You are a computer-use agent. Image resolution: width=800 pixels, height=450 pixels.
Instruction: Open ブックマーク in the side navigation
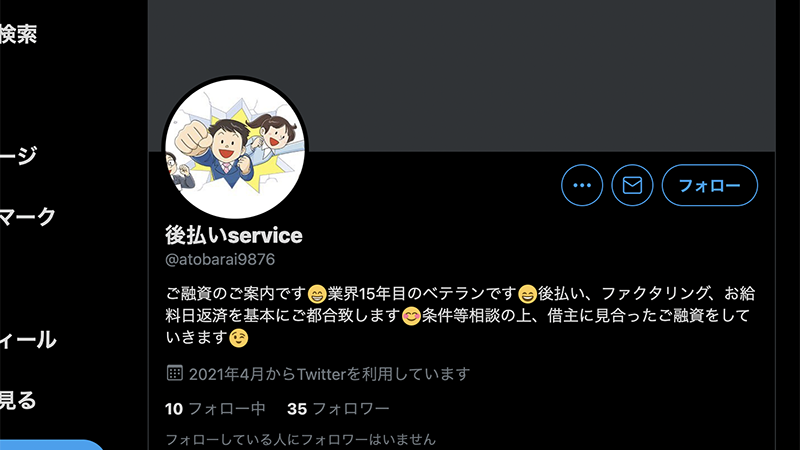click(27, 216)
